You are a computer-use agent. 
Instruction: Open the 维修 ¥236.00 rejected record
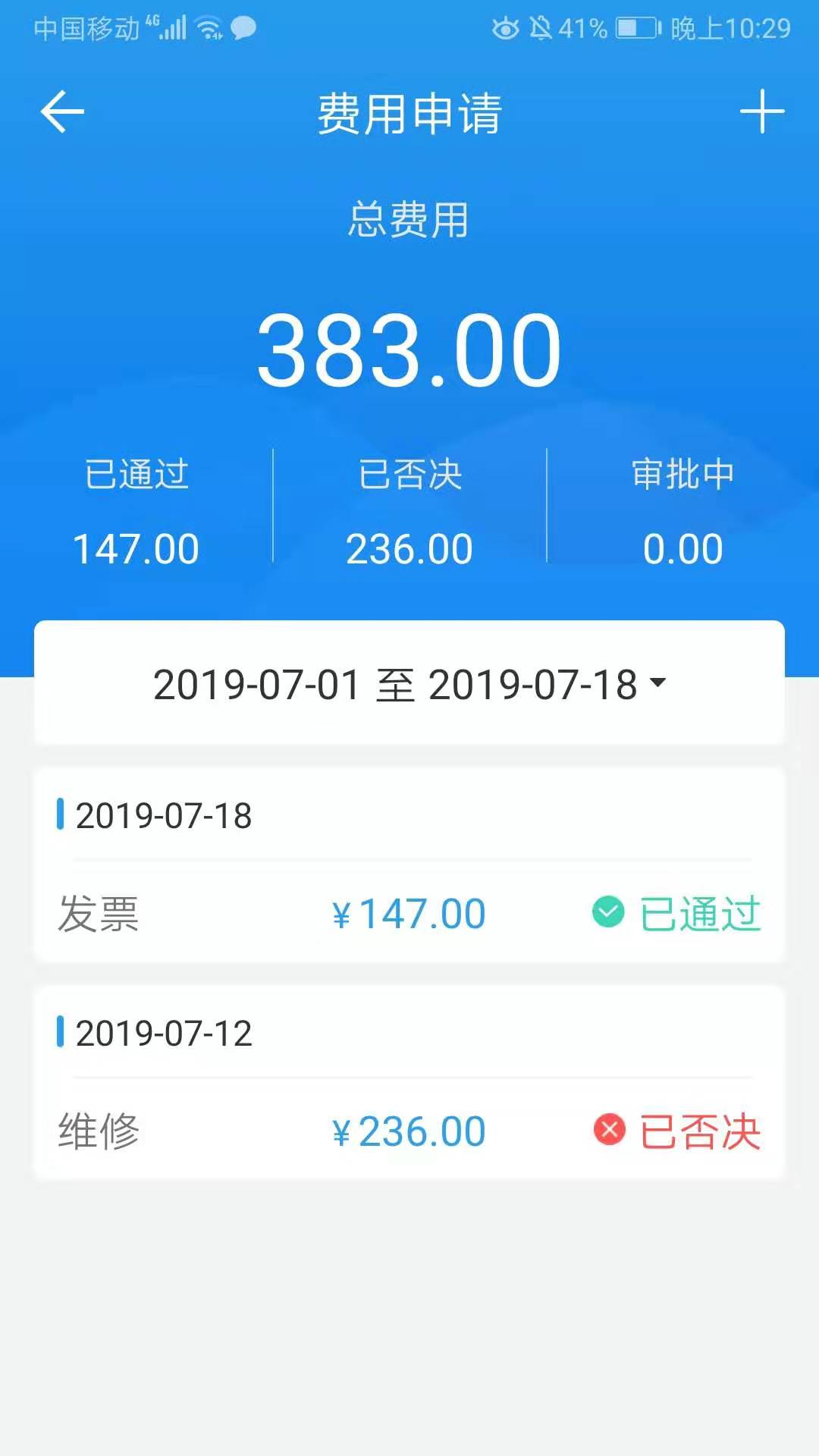tap(409, 1131)
